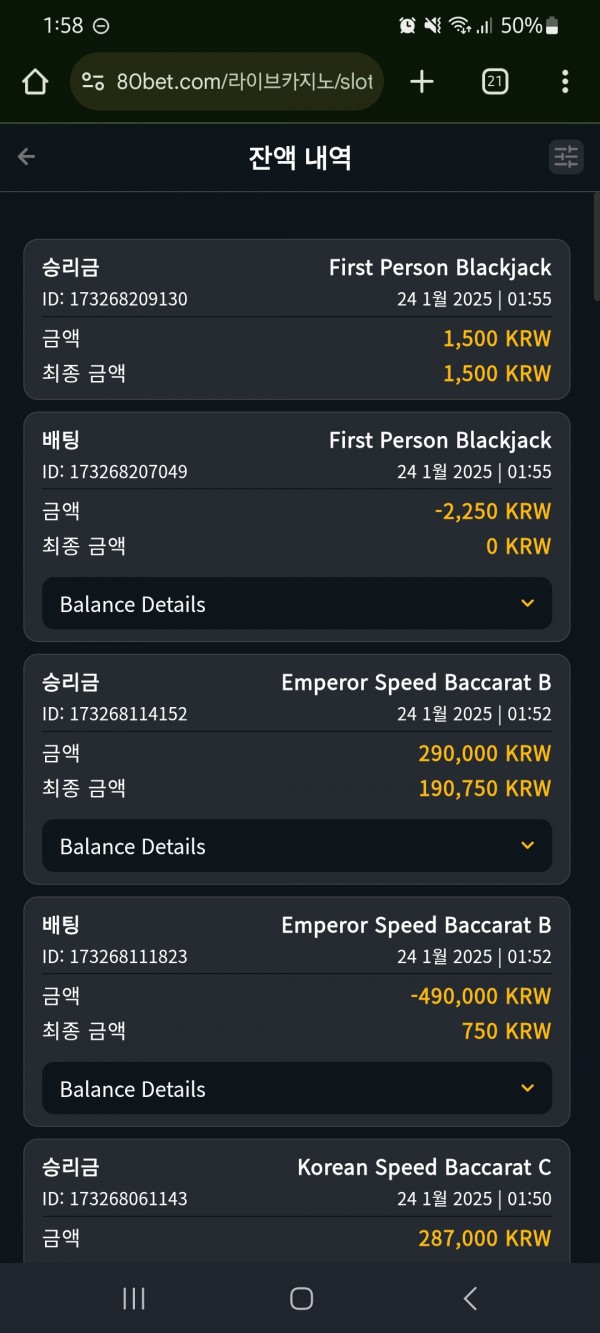600x1333 pixels.
Task: Open the tab switcher showing 21 tabs
Action: [x=494, y=82]
